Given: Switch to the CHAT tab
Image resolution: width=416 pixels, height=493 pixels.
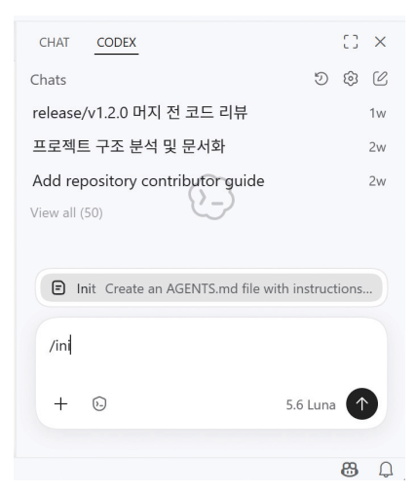Looking at the screenshot, I should (54, 42).
